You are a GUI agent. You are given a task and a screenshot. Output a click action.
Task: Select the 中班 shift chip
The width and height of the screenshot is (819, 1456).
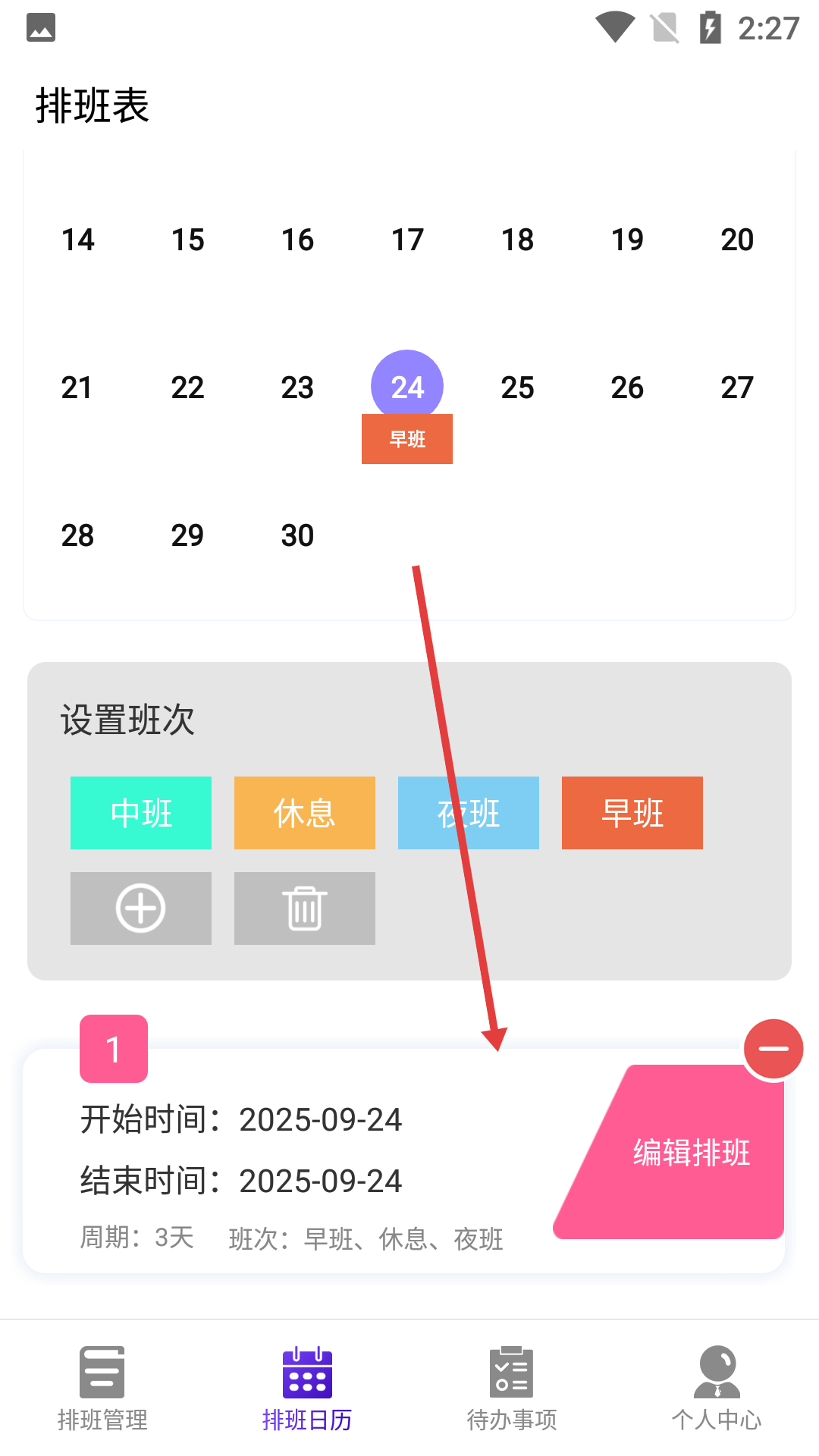coord(141,813)
